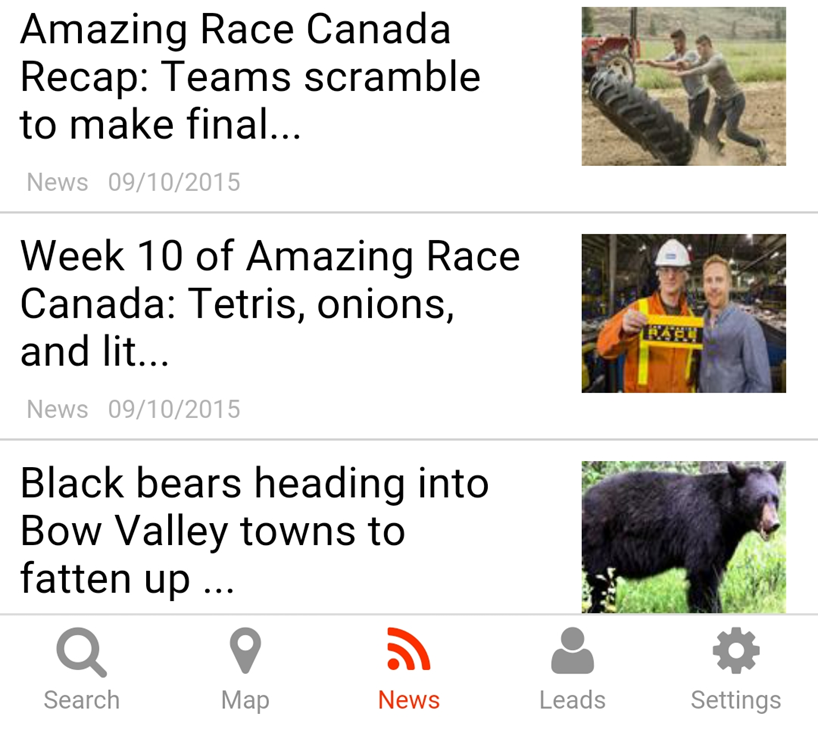Open the Leads tab
818x729 pixels.
[x=572, y=671]
